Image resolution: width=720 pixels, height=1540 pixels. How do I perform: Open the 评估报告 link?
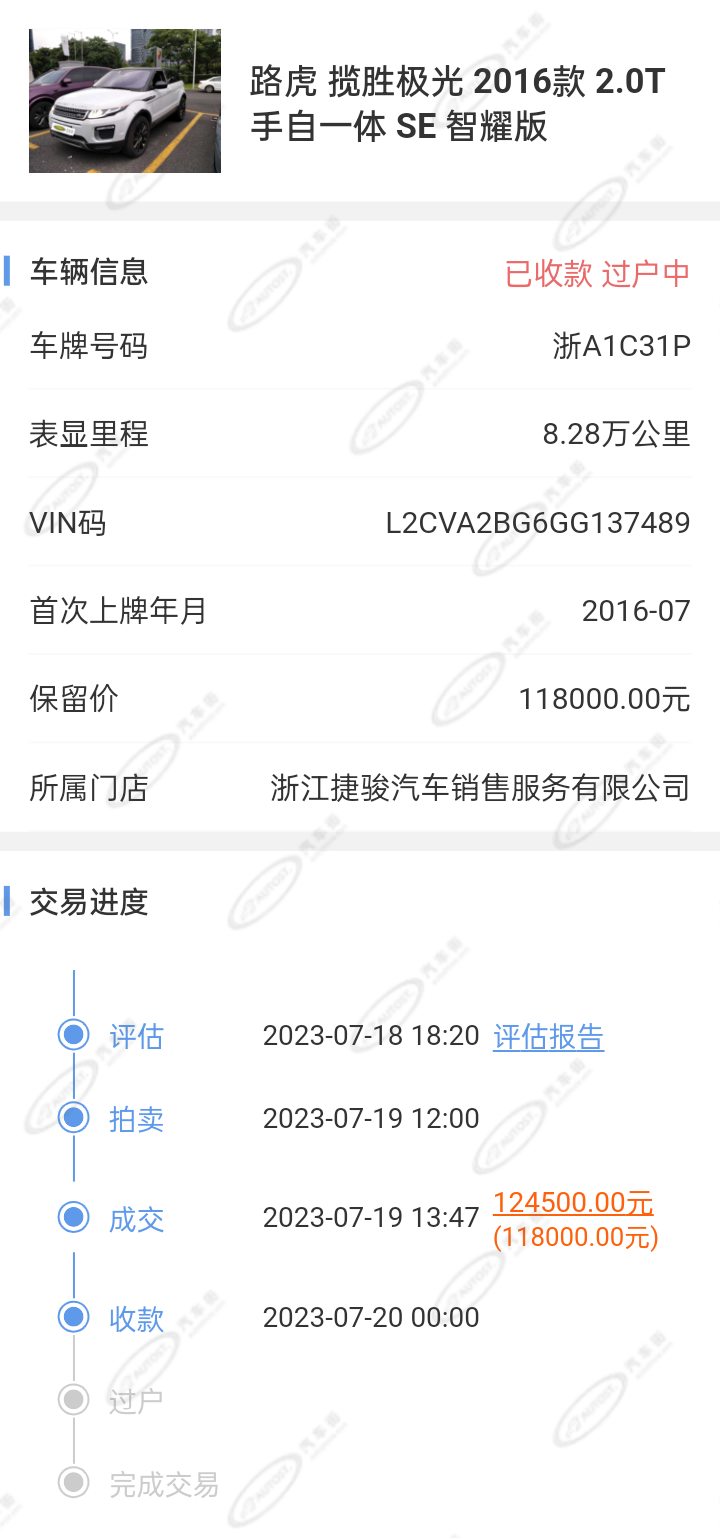point(548,1037)
